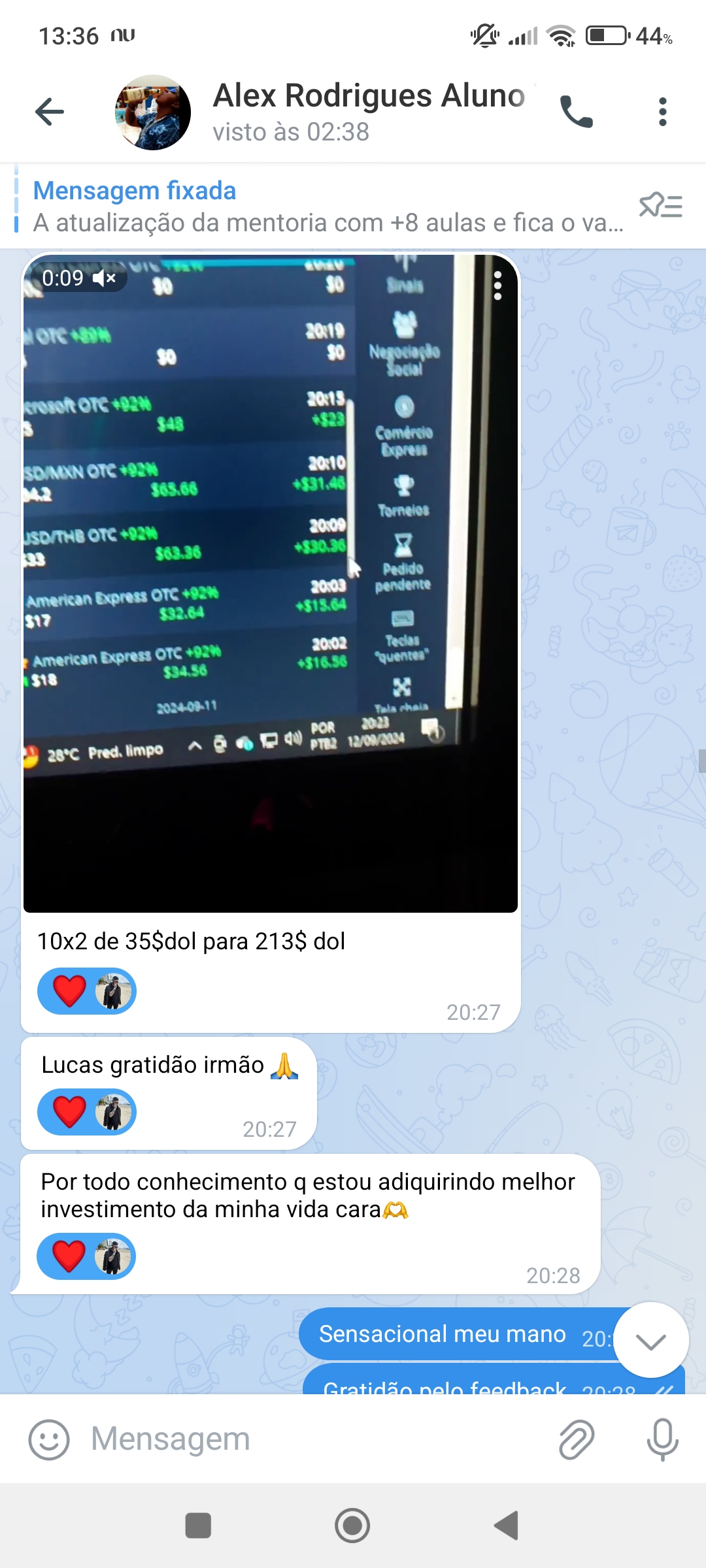This screenshot has width=706, height=1568.
Task: Record a voice message with microphone
Action: click(x=663, y=1439)
